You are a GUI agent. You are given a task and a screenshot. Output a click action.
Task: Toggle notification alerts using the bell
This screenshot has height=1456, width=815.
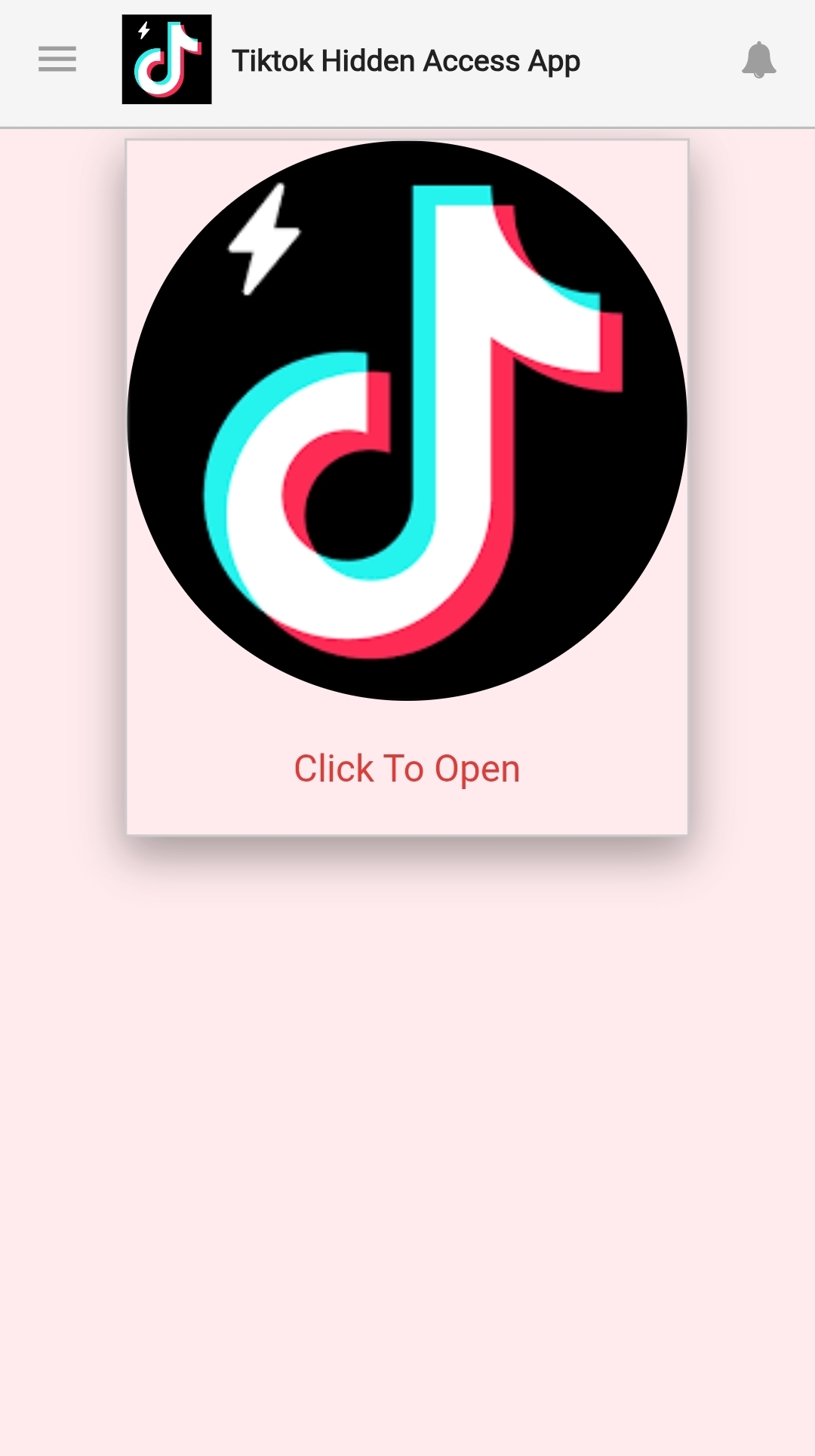click(x=760, y=60)
